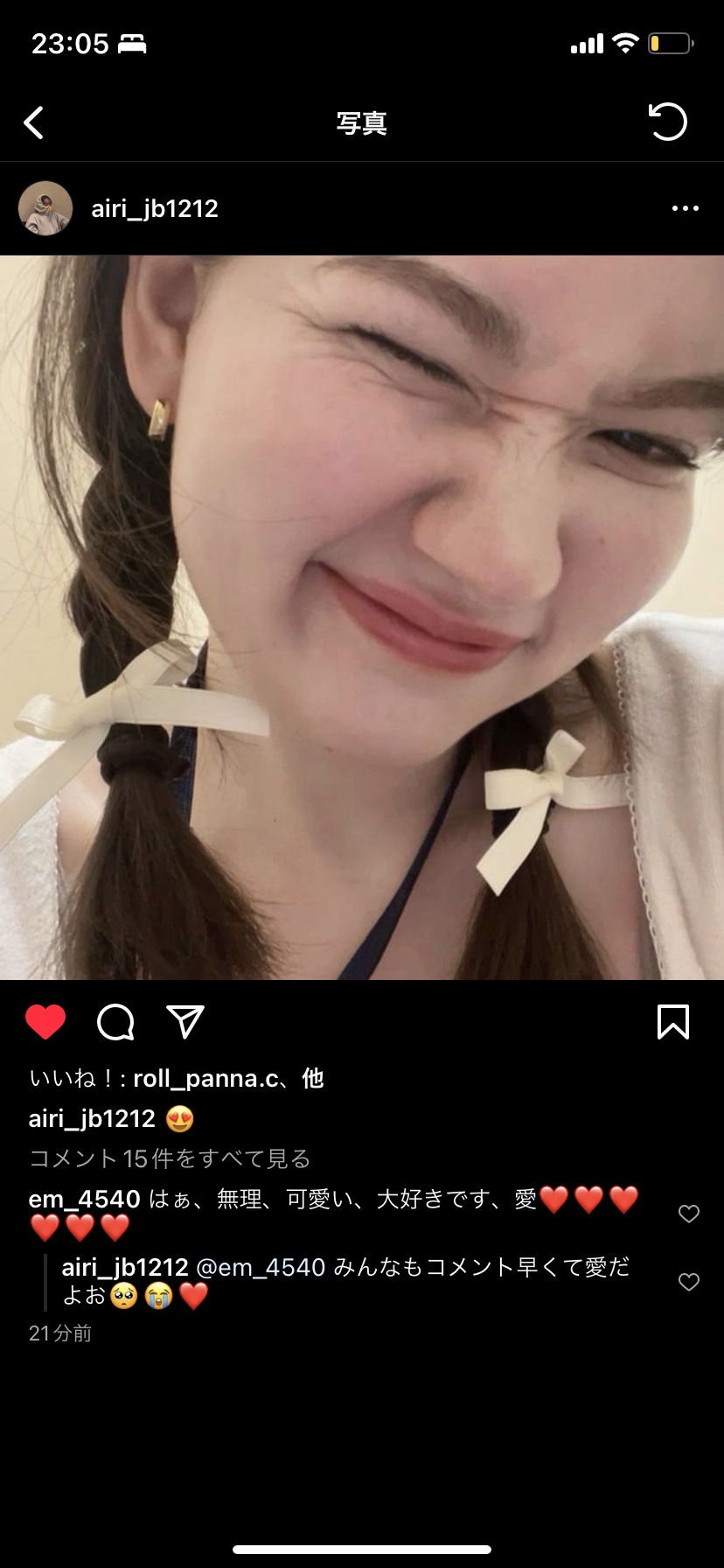724x1568 pixels.
Task: Like airi_jb1212's reply comment
Action: (x=689, y=1282)
